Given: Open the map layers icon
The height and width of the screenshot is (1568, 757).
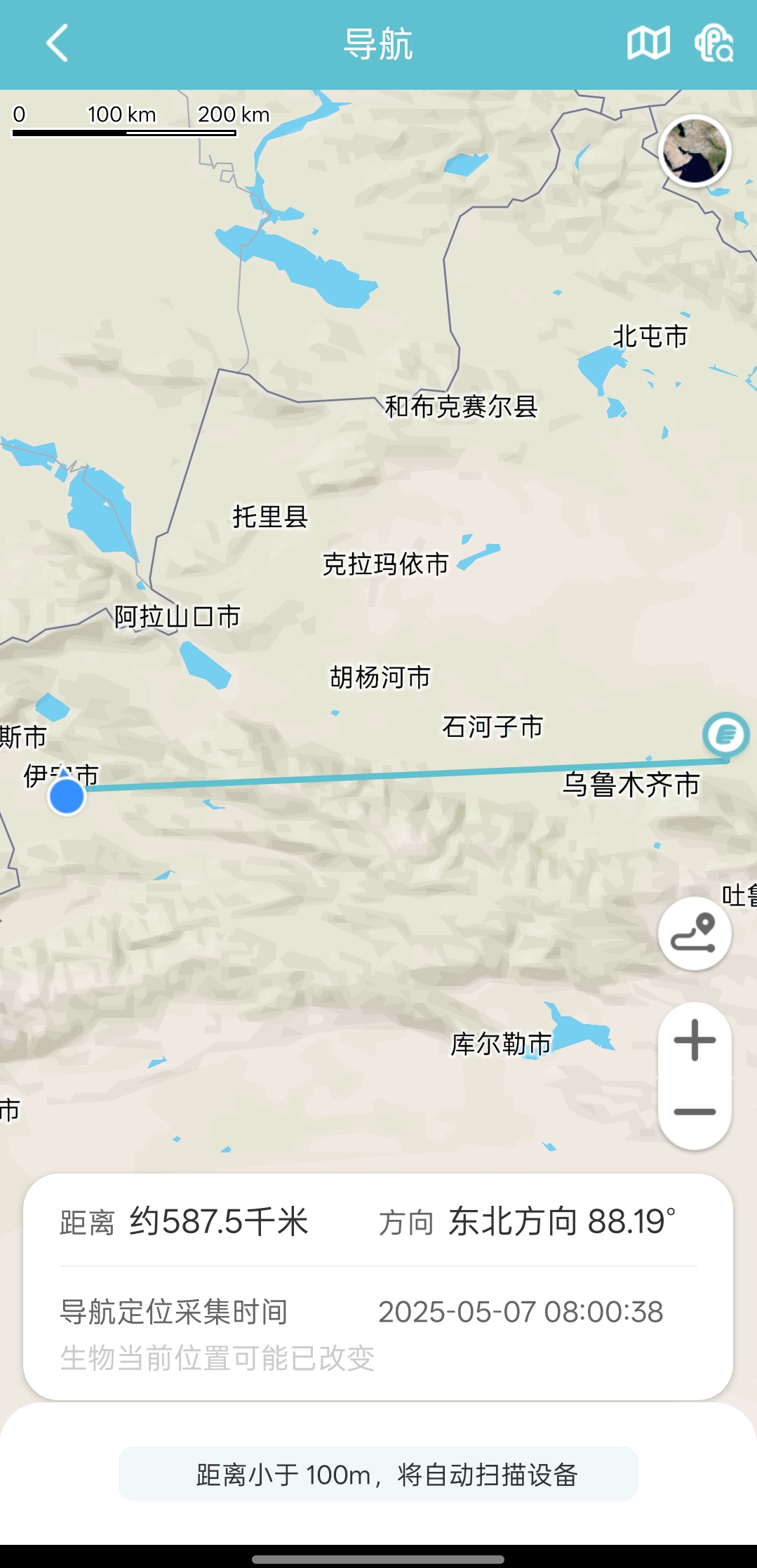Looking at the screenshot, I should [x=648, y=44].
